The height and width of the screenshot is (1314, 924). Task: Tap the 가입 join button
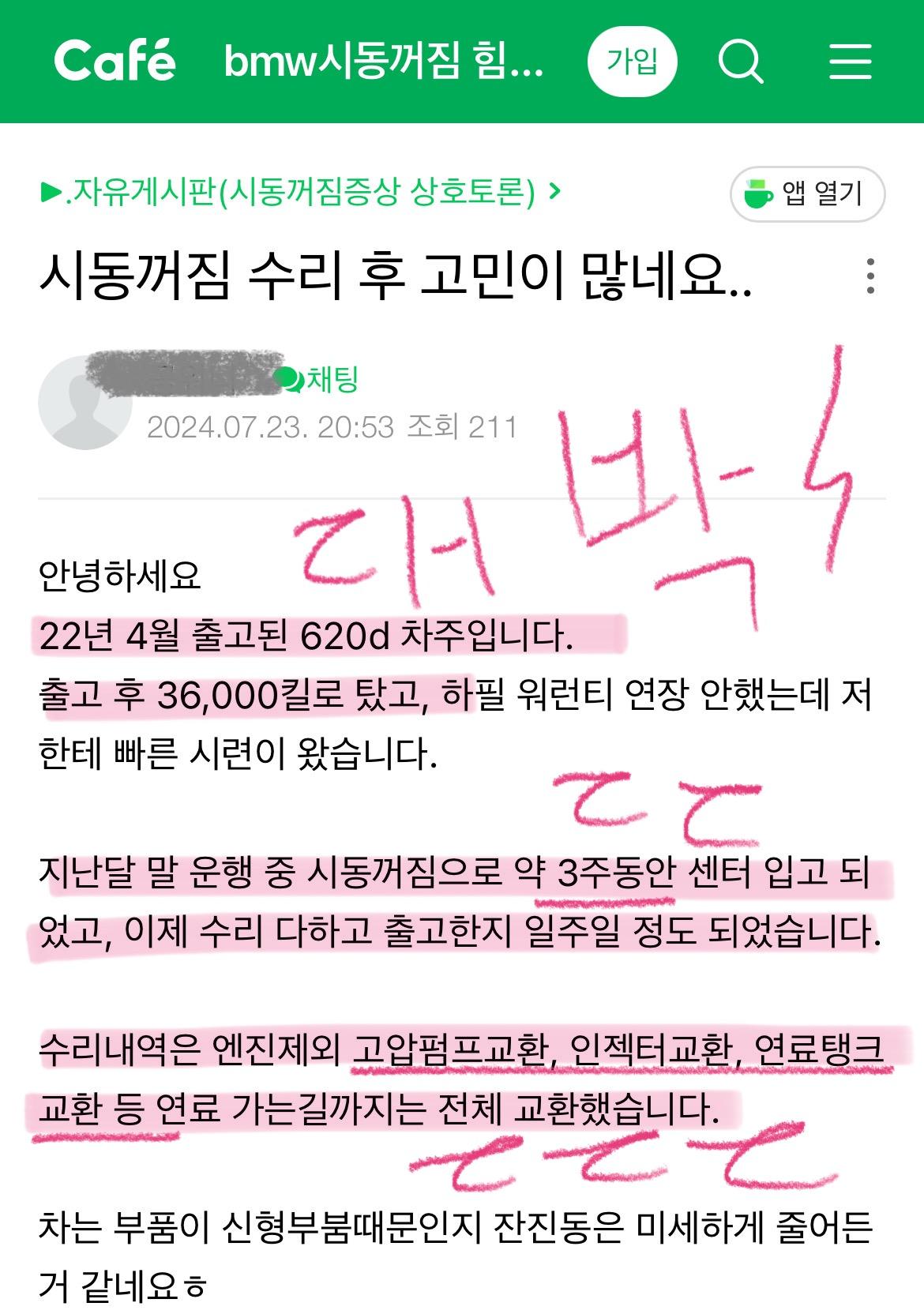point(632,61)
